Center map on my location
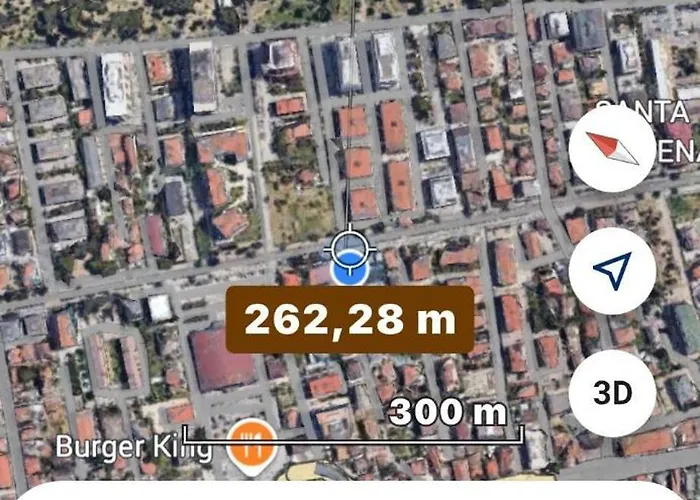This screenshot has width=700, height=500. [612, 270]
